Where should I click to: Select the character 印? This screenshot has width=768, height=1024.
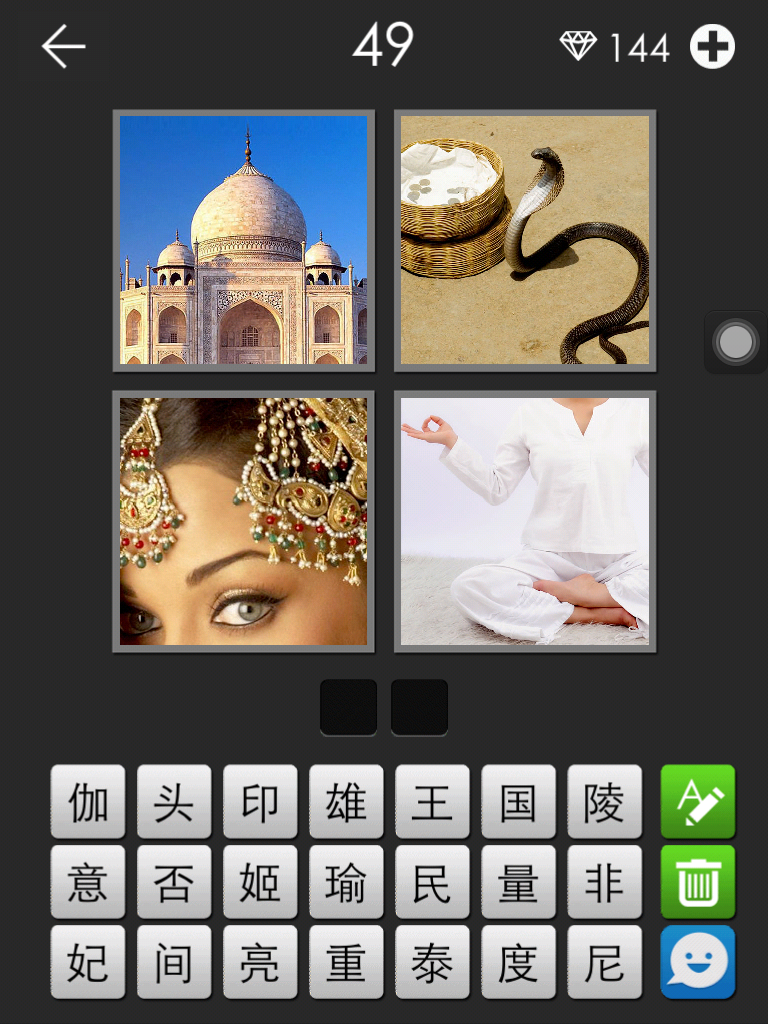coord(260,802)
